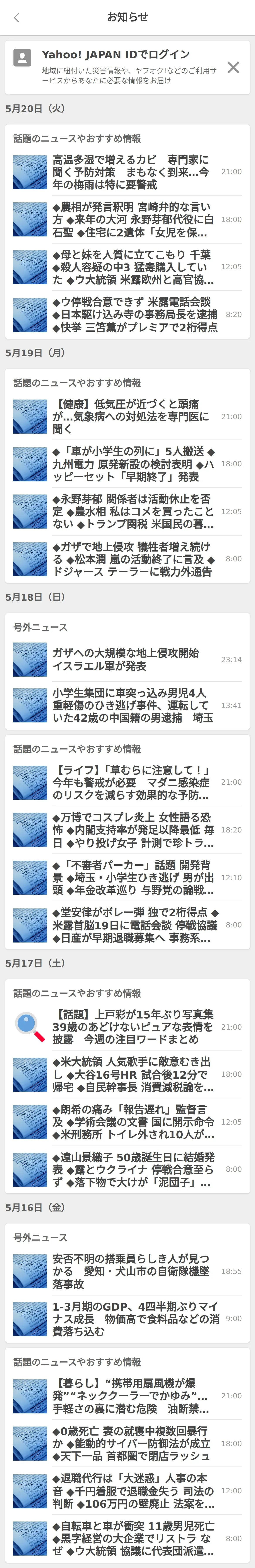The image size is (255, 1568).
Task: Open the ウ停戦合意できず news digest
Action: coord(131,315)
